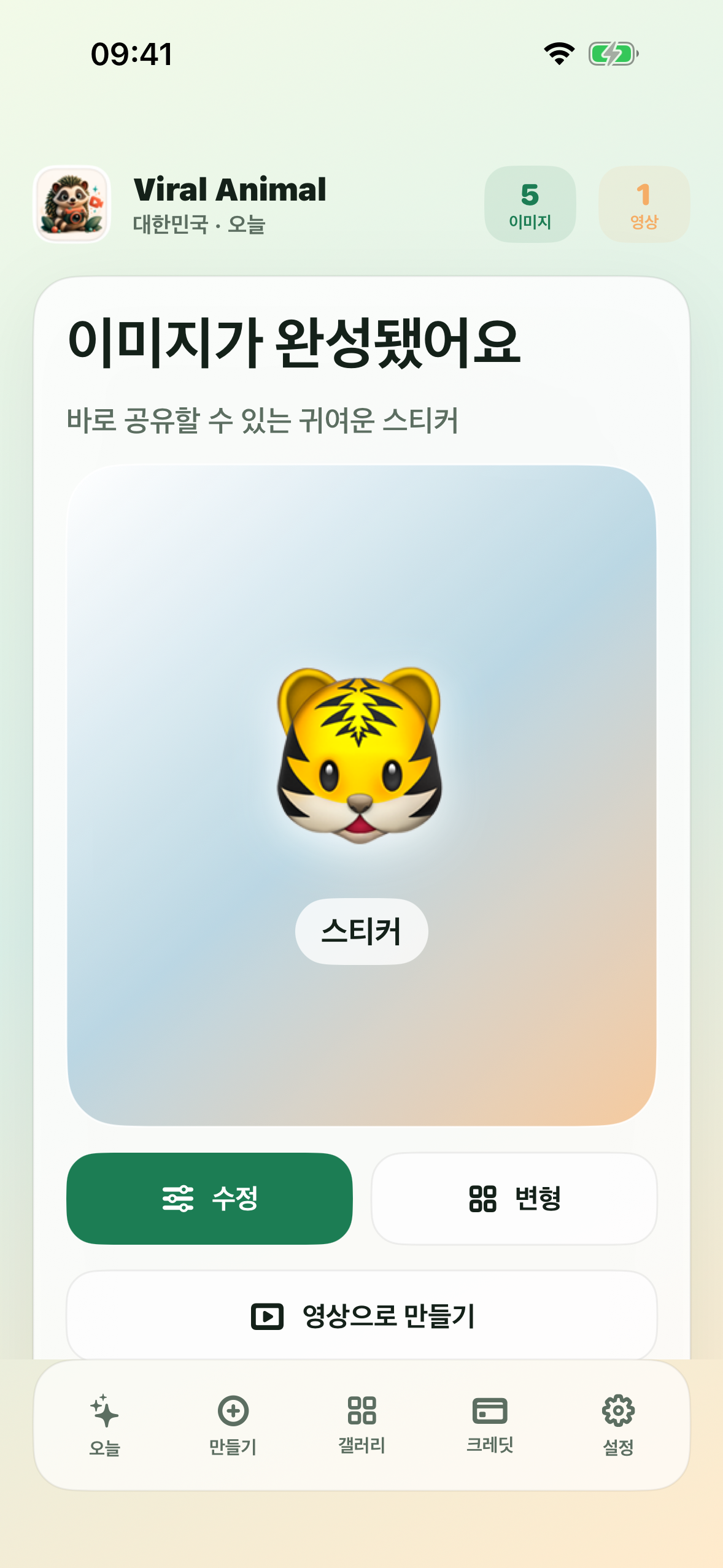Tap the 1 영상 counter chip
Viewport: 723px width, 1568px height.
click(x=644, y=204)
